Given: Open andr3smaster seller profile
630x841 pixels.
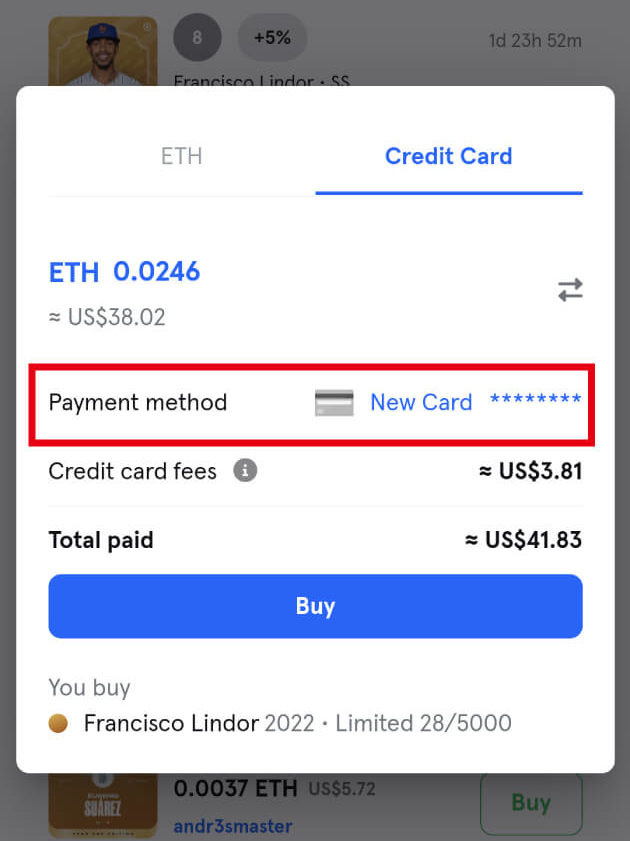Looking at the screenshot, I should (x=232, y=826).
